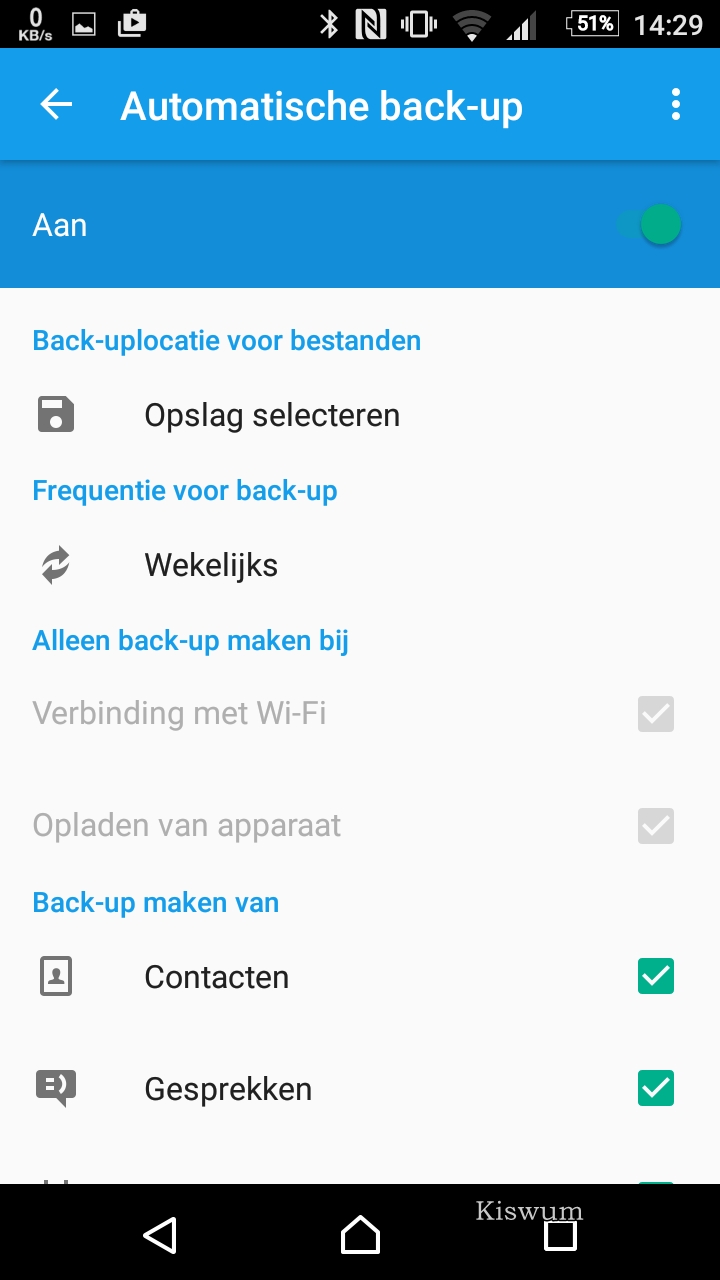Go back using the app bar arrow
Viewport: 720px width, 1280px height.
coord(56,105)
